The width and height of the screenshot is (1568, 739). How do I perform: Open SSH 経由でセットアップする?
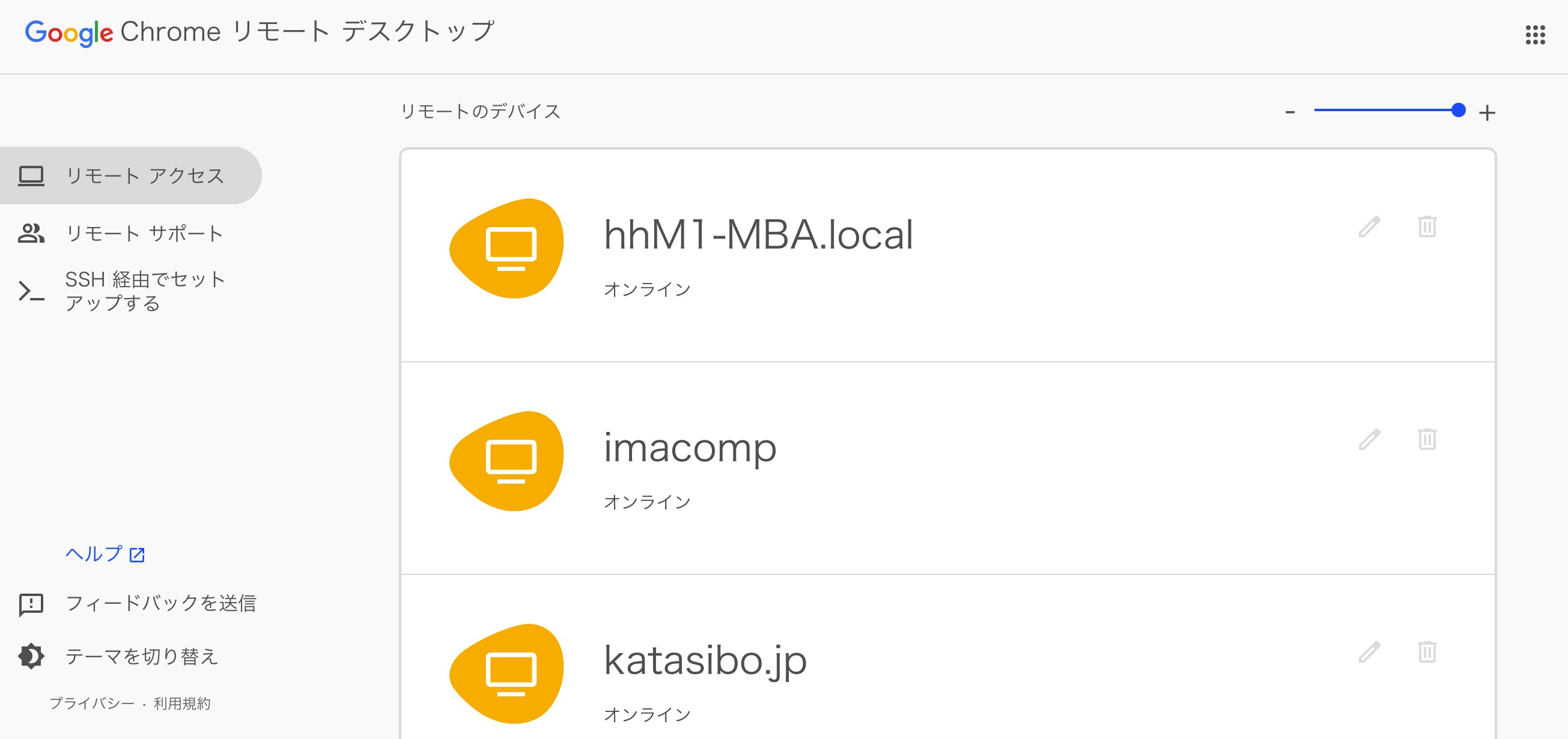coord(144,291)
